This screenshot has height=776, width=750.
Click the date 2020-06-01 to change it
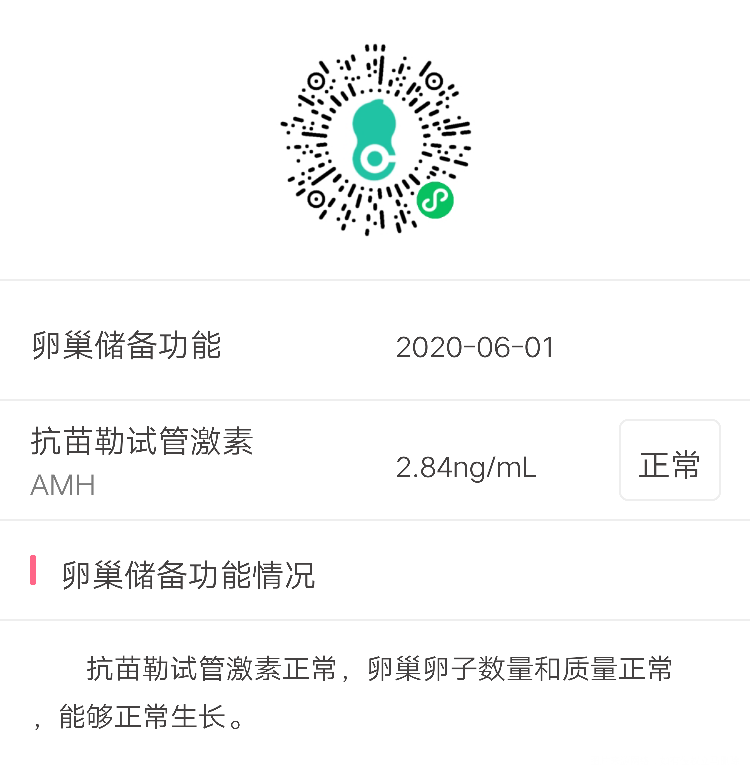point(477,347)
